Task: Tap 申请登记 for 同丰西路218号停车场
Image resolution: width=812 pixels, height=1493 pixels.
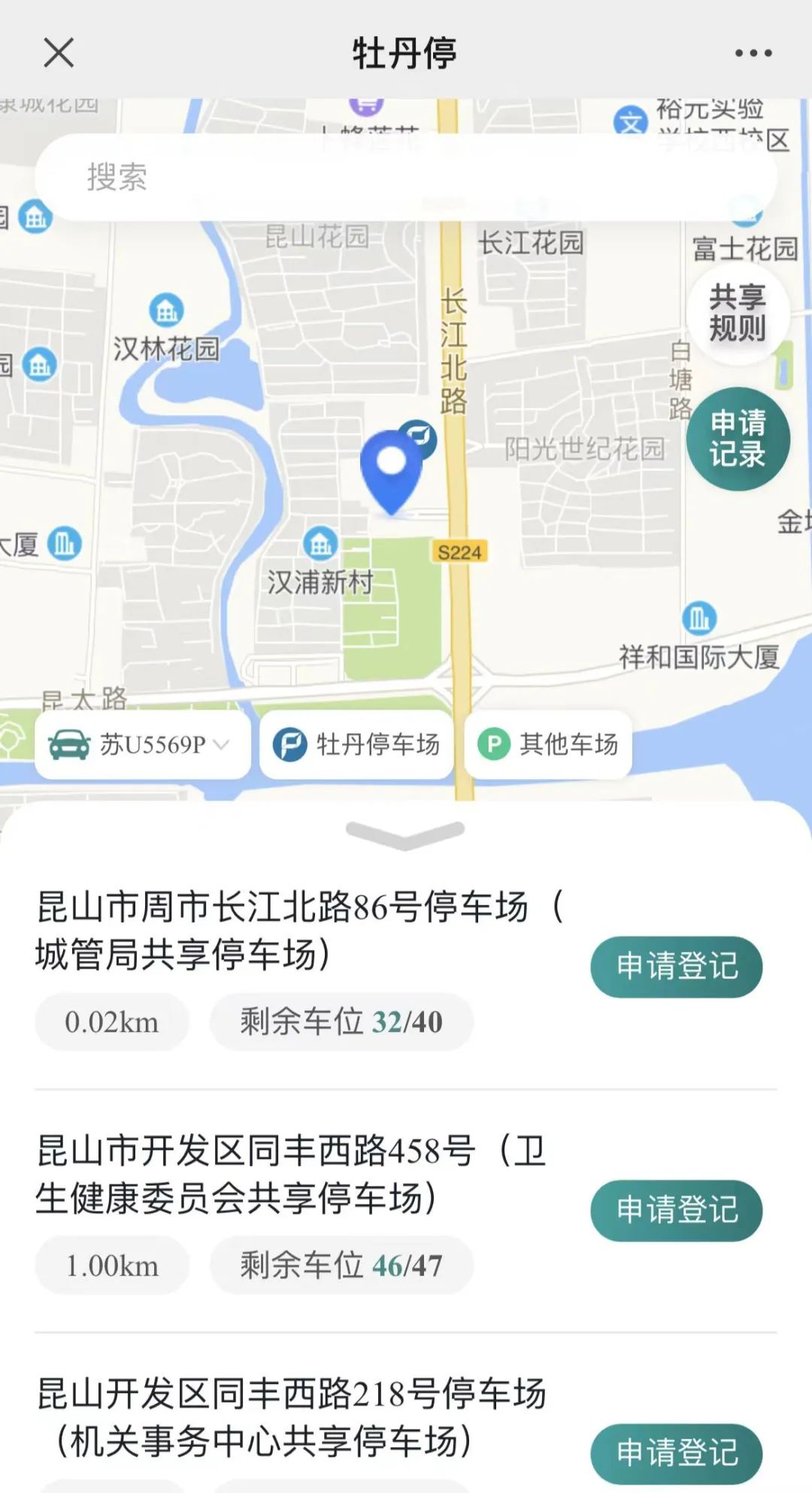Action: (x=676, y=1452)
